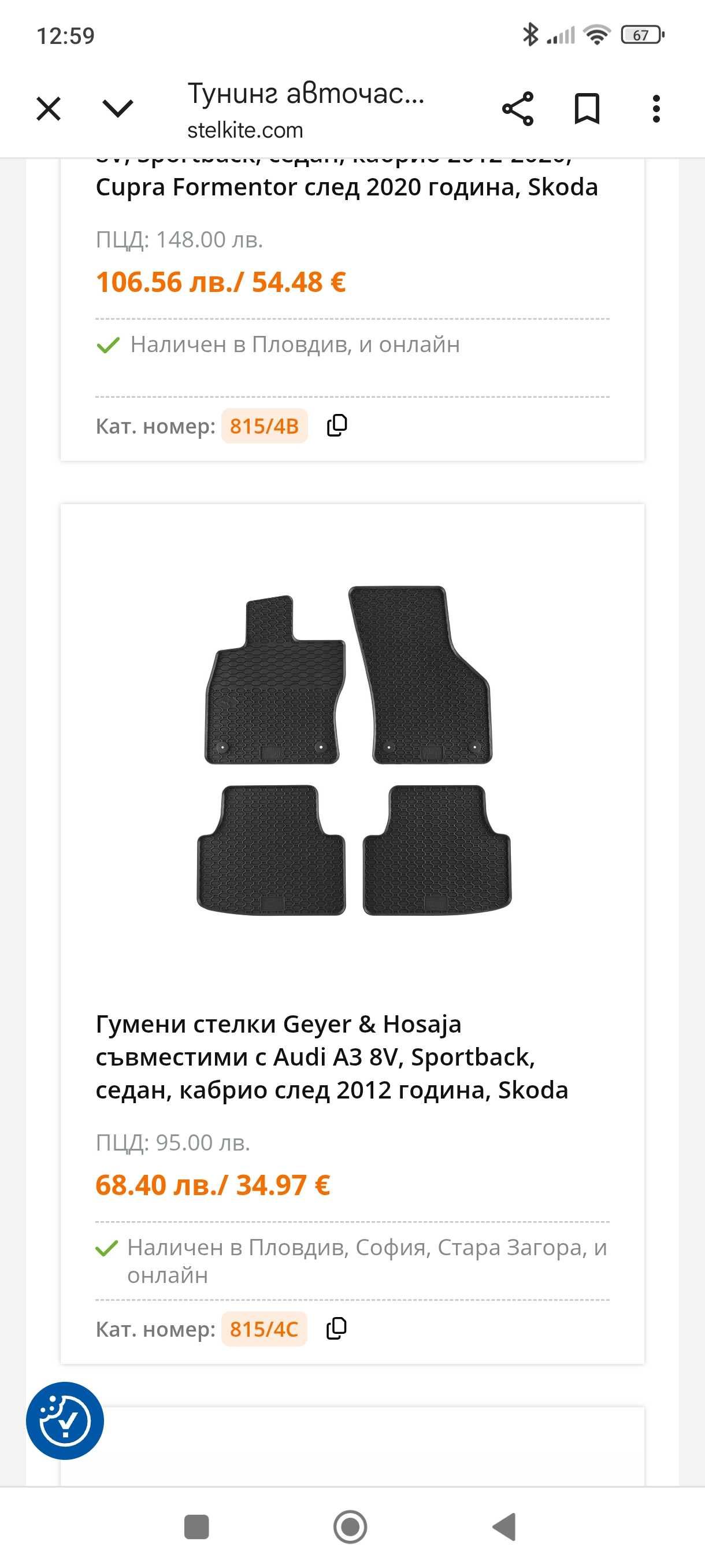
Task: Open the Audi A3 8V rubber mats image
Action: (x=353, y=750)
